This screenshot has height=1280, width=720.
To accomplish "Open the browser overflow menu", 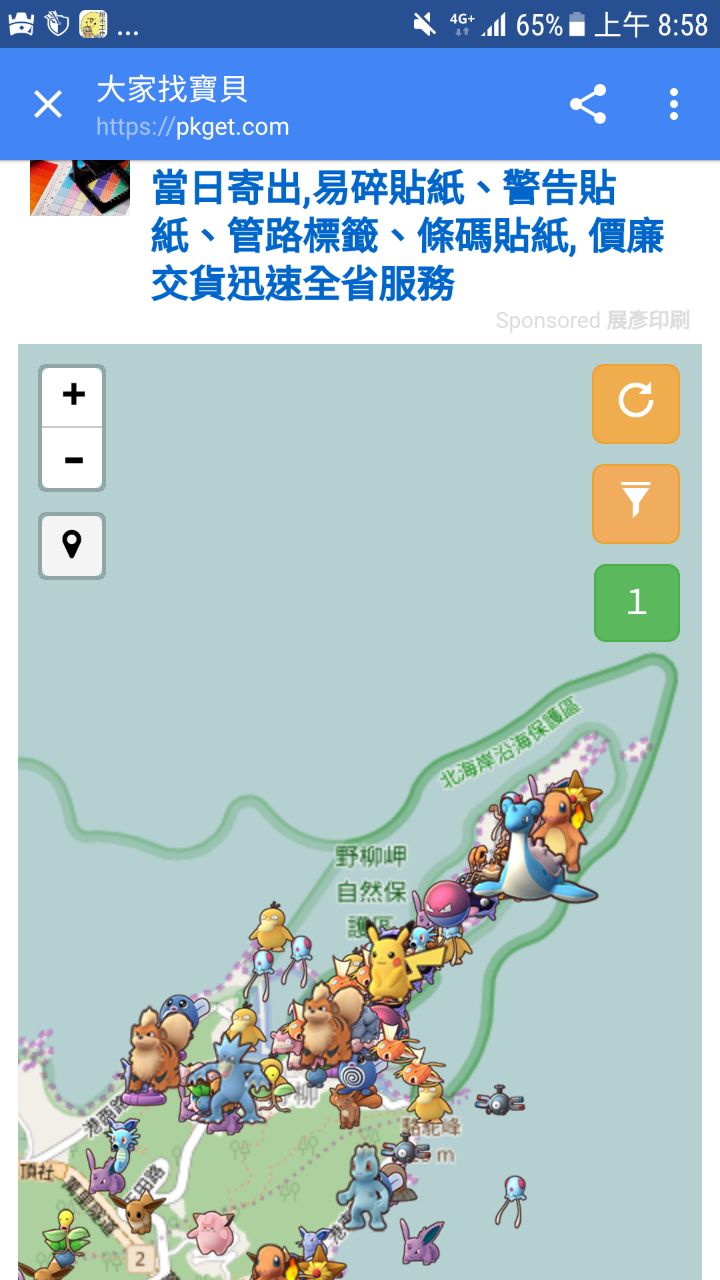I will [x=674, y=104].
